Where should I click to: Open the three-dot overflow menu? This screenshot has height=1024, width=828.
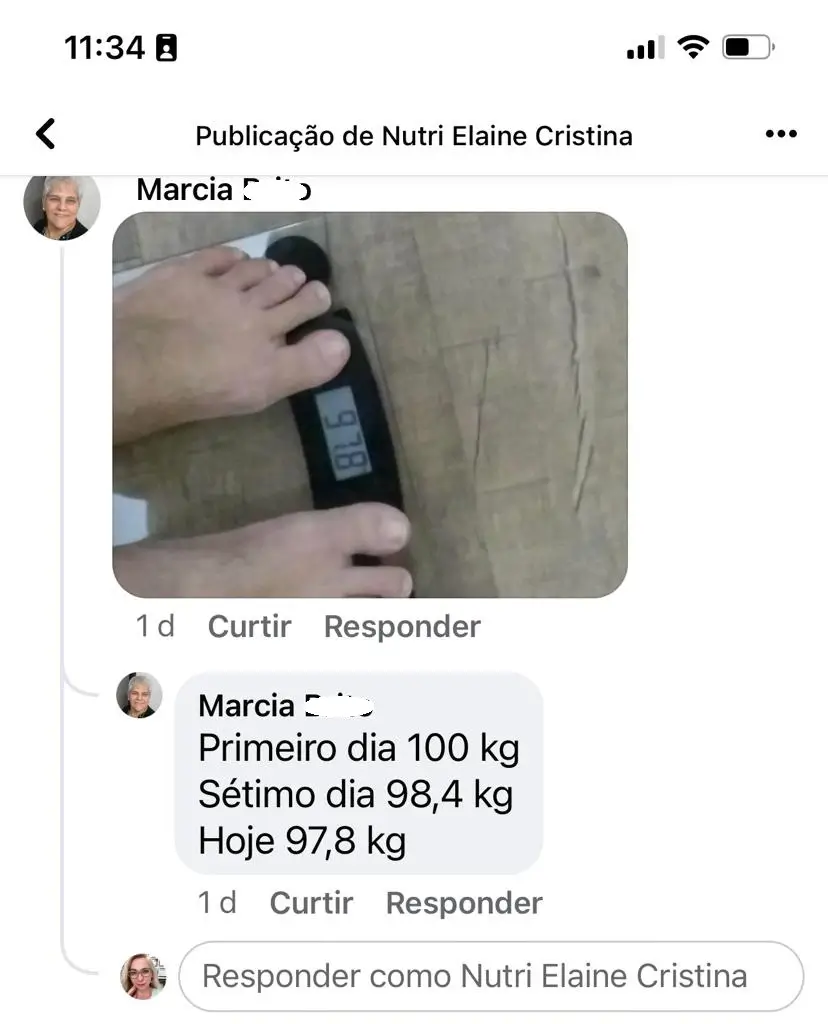point(780,134)
